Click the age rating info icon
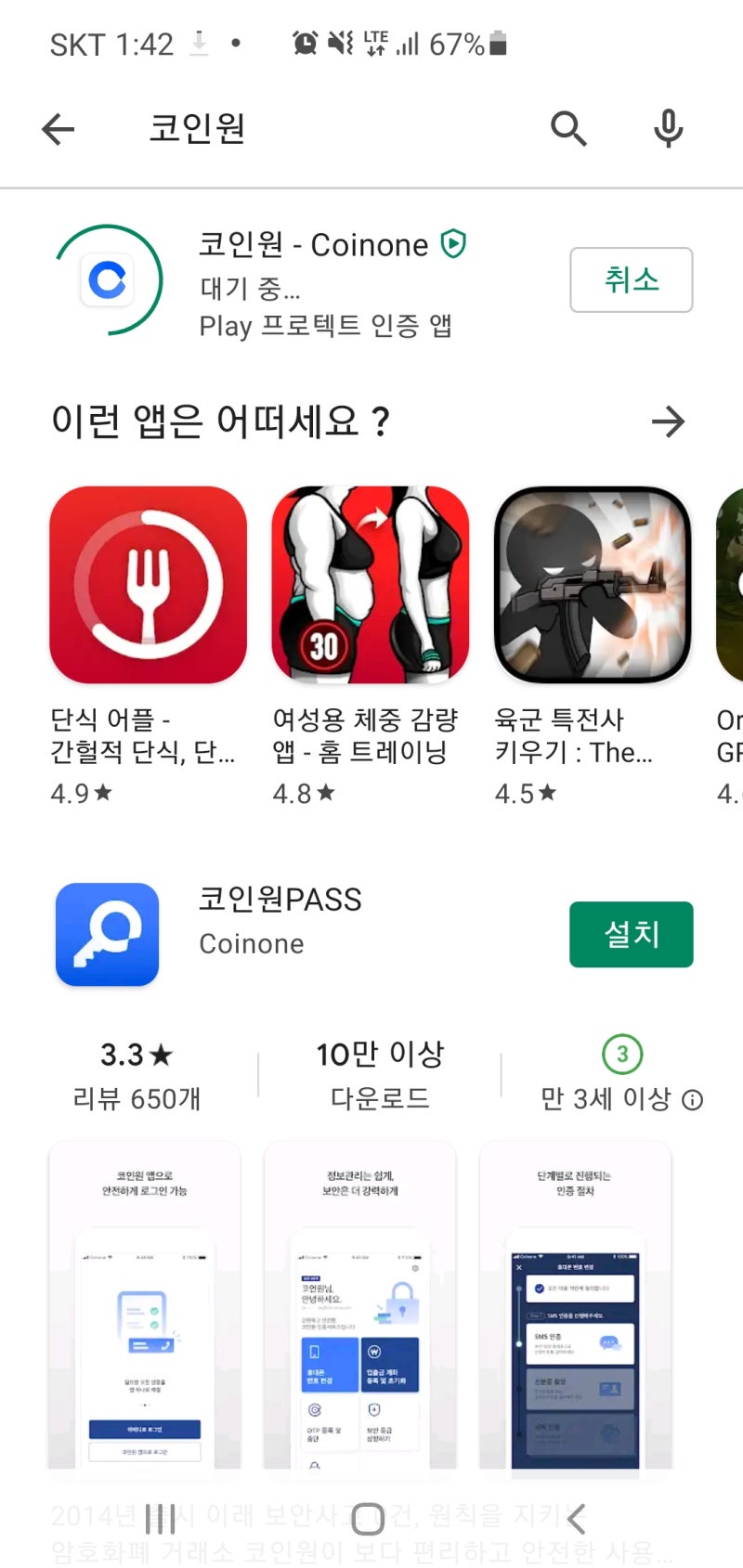Image resolution: width=743 pixels, height=1568 pixels. pyautogui.click(x=692, y=1100)
